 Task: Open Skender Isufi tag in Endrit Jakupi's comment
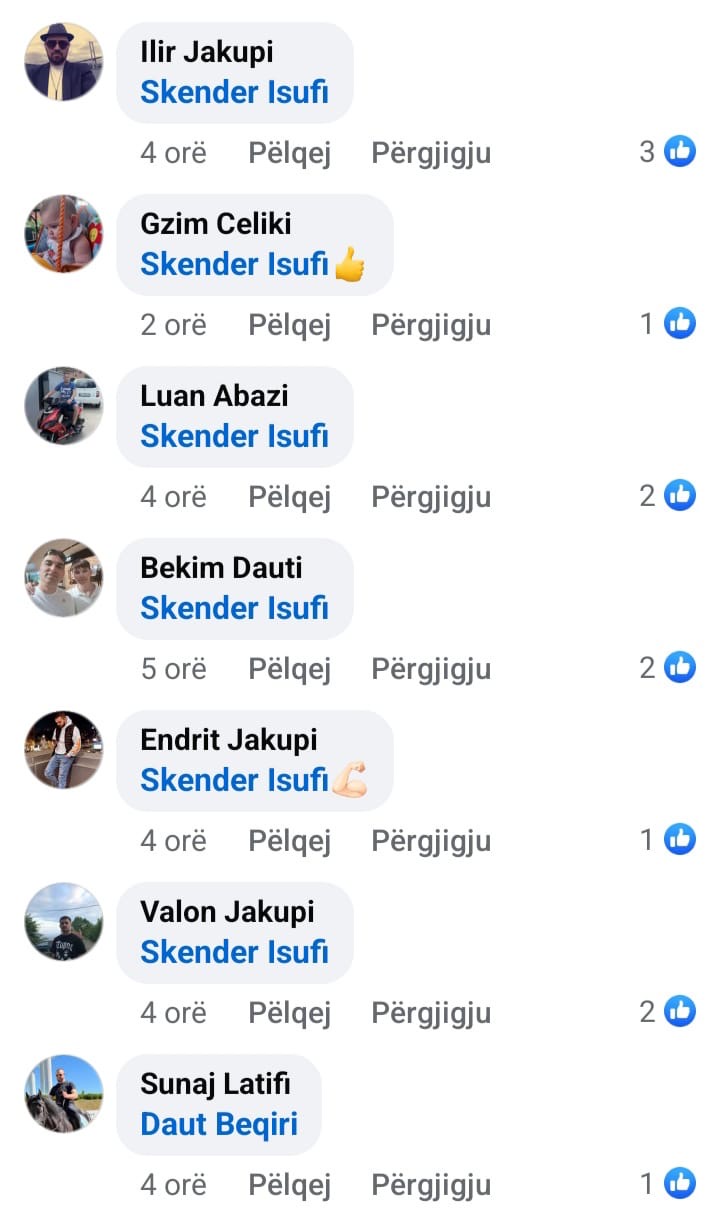click(x=234, y=780)
